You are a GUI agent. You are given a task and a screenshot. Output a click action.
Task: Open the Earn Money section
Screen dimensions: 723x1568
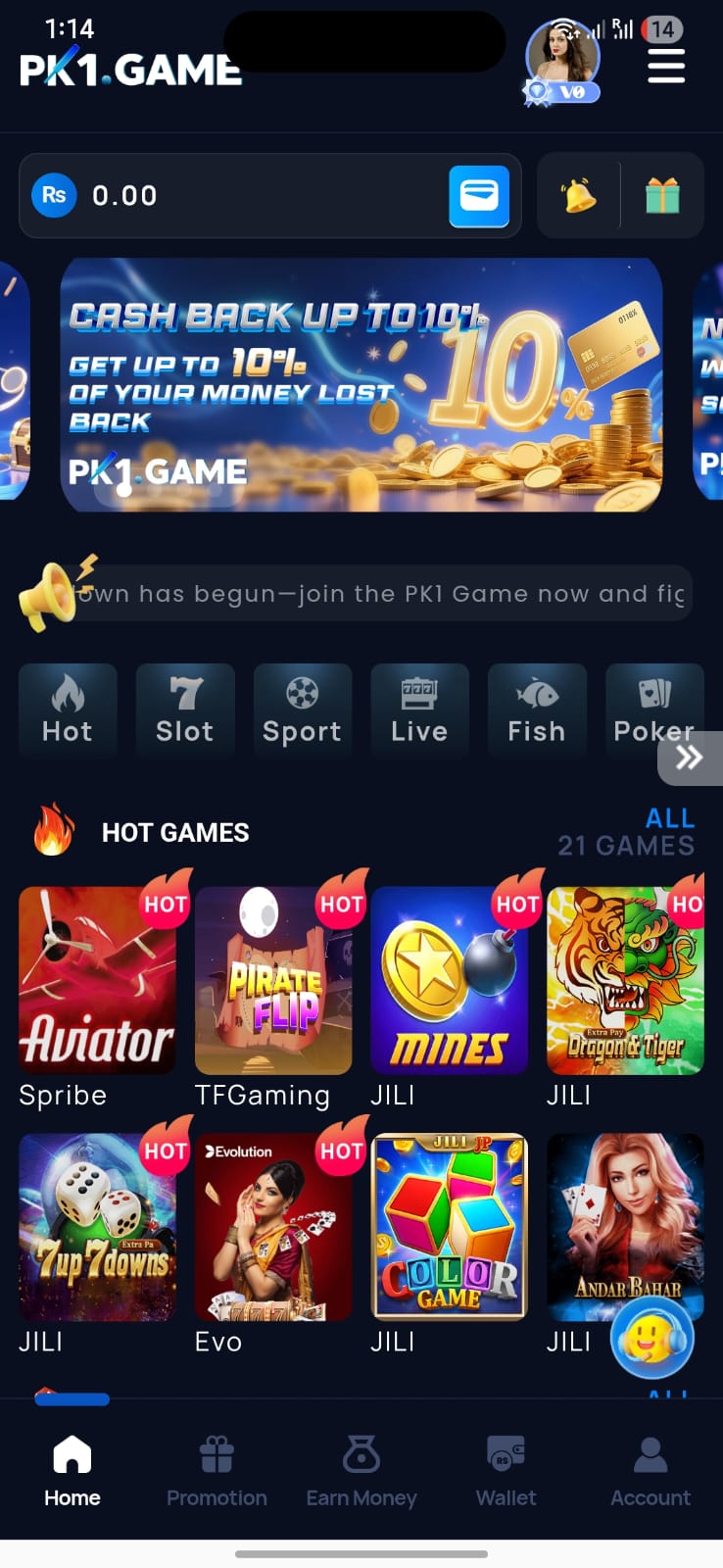pos(361,1470)
